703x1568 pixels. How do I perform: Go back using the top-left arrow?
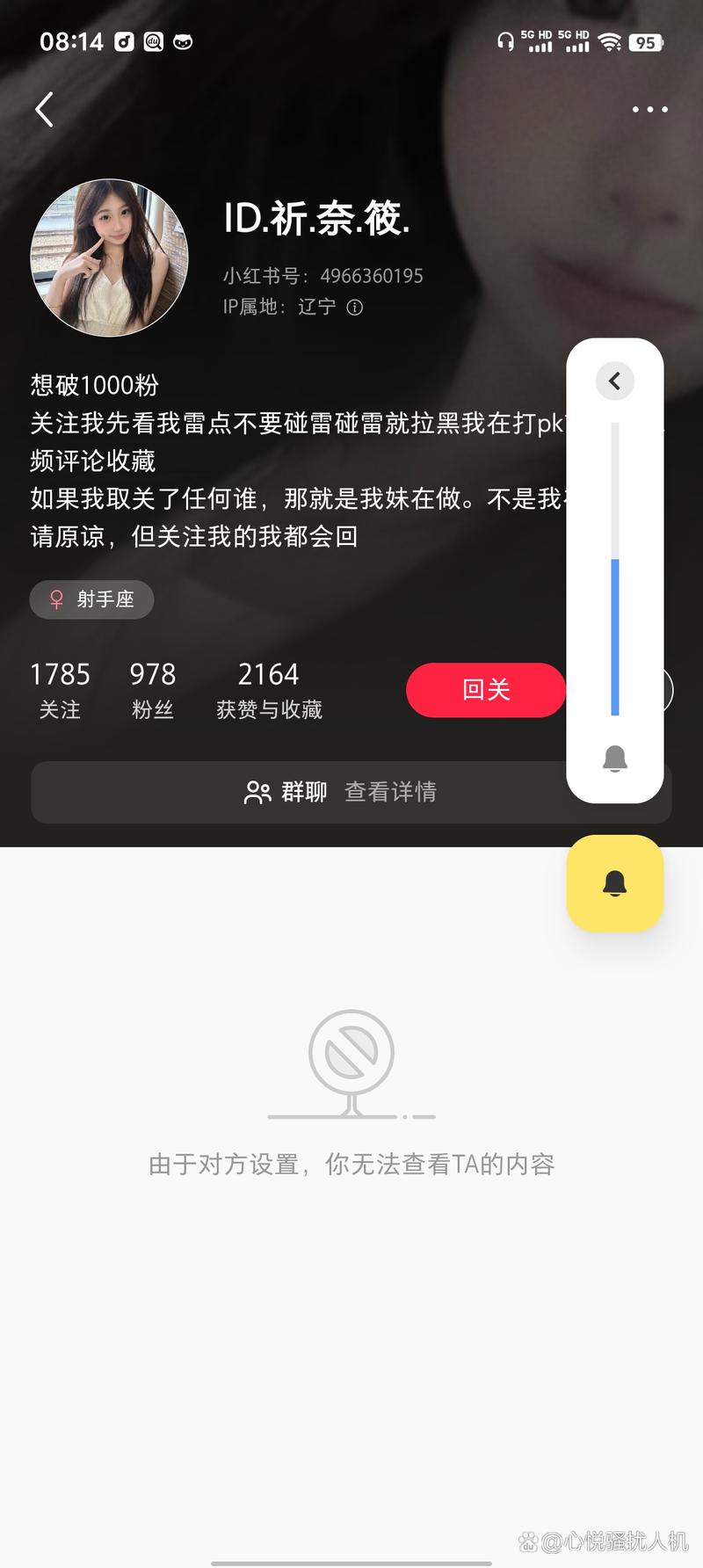(45, 110)
